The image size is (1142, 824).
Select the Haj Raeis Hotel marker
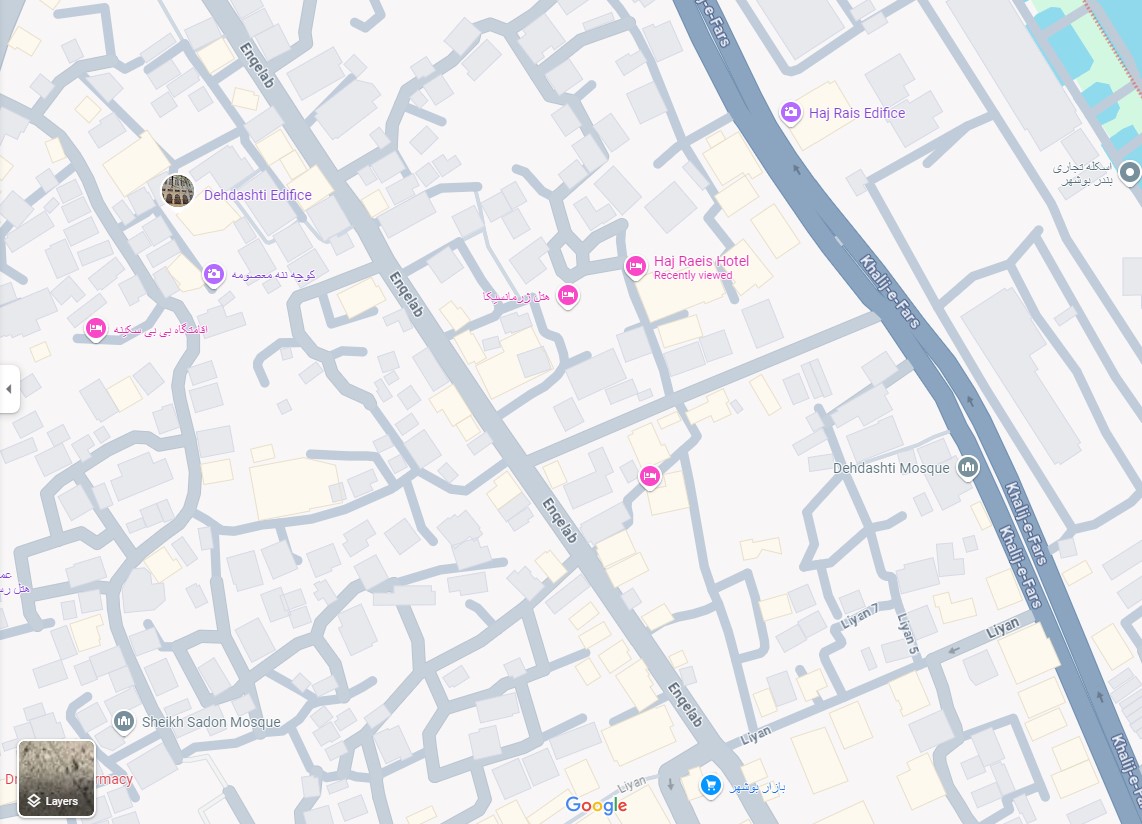point(635,266)
